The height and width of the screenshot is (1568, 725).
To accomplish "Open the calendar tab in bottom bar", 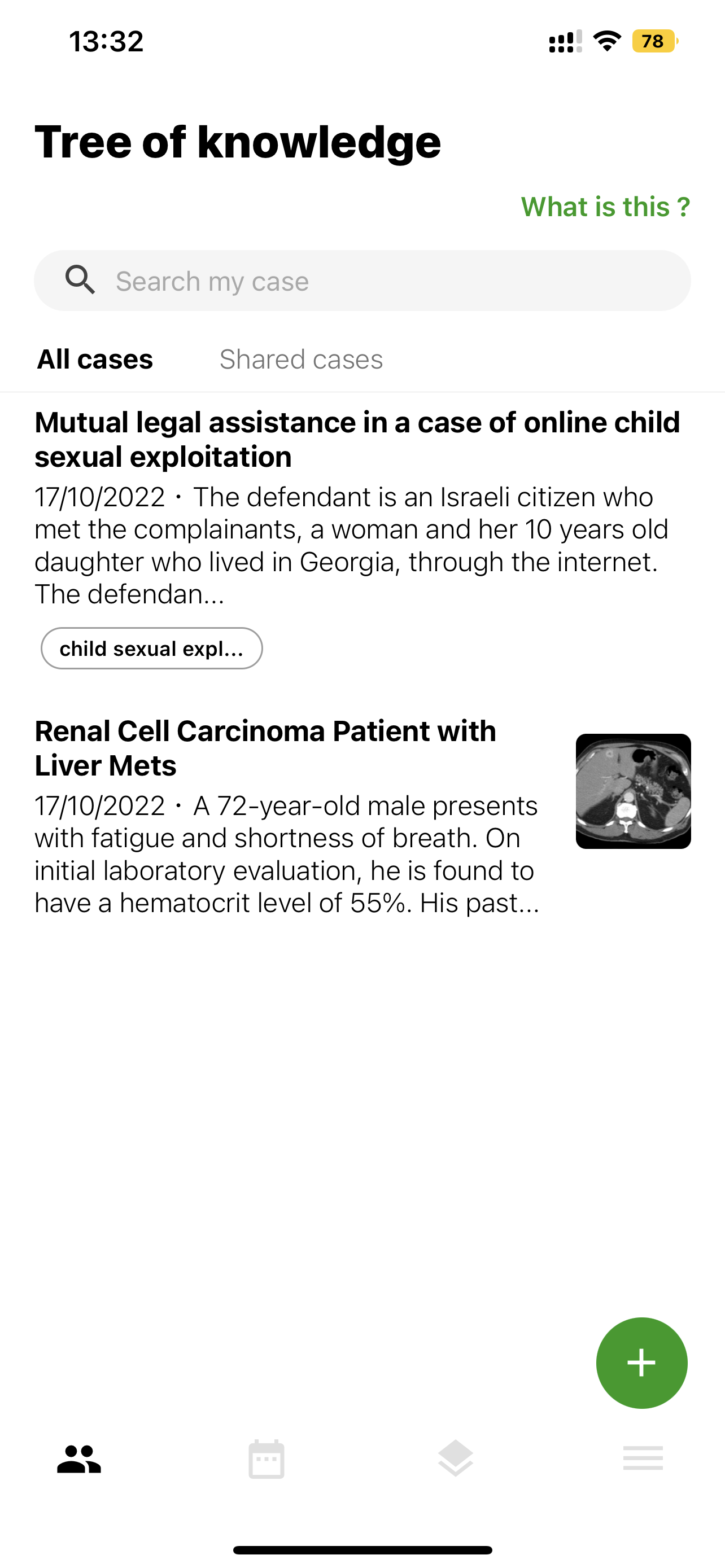I will (x=267, y=1459).
